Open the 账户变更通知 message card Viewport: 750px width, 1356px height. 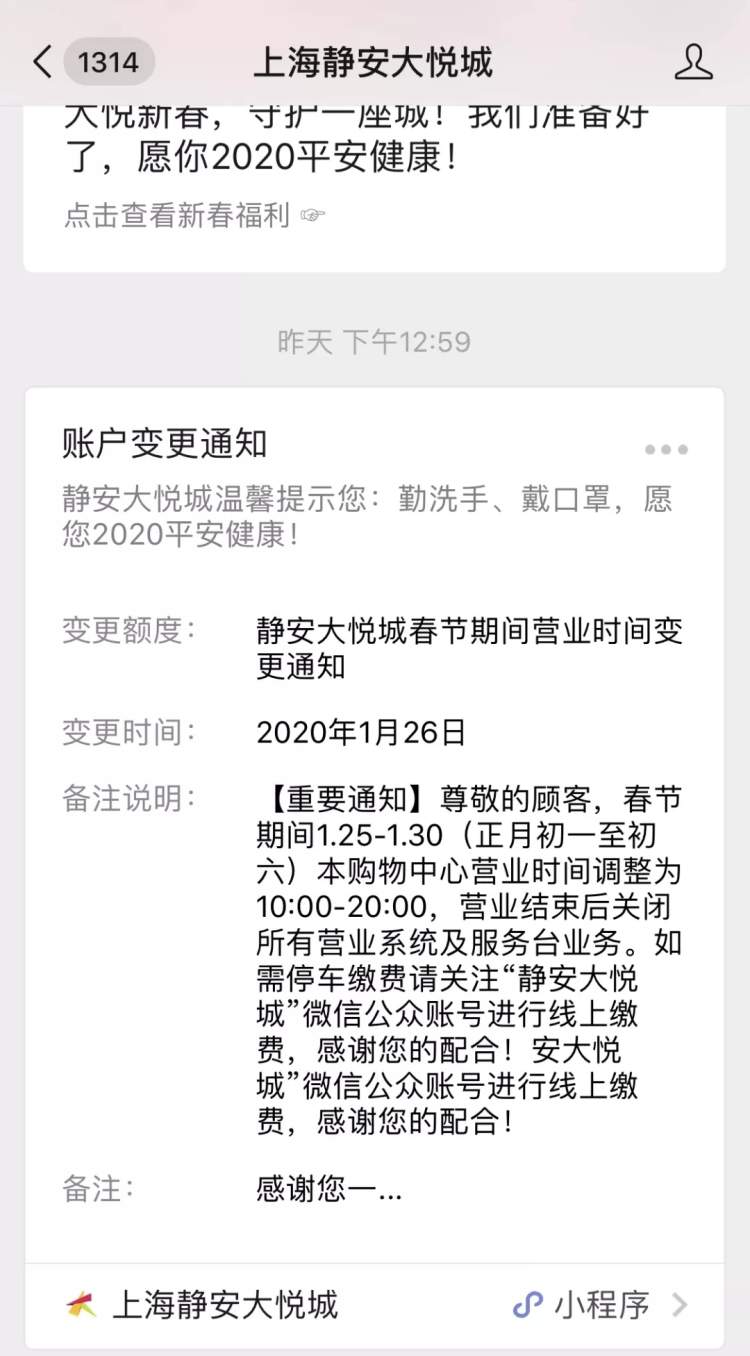[374, 825]
